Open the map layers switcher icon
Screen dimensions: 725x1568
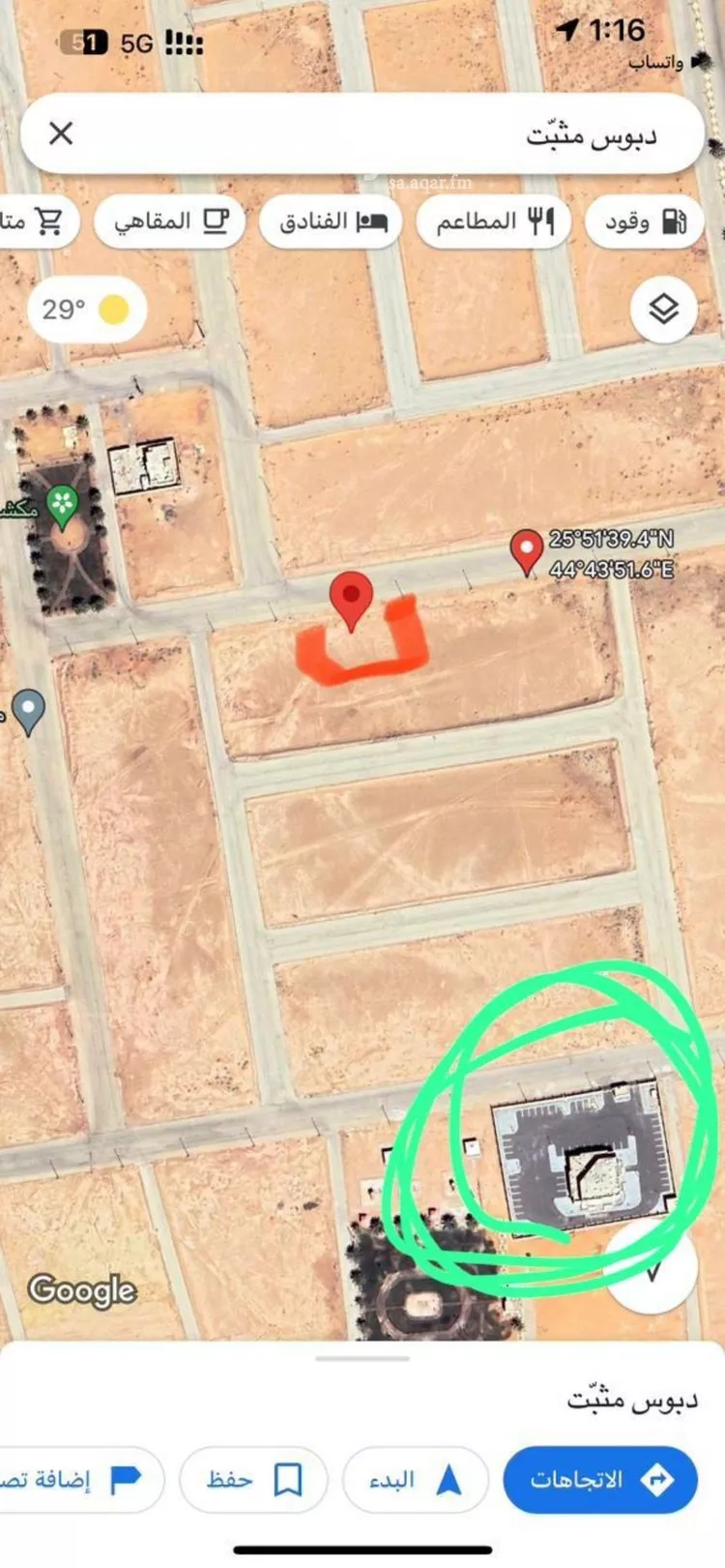coord(663,309)
